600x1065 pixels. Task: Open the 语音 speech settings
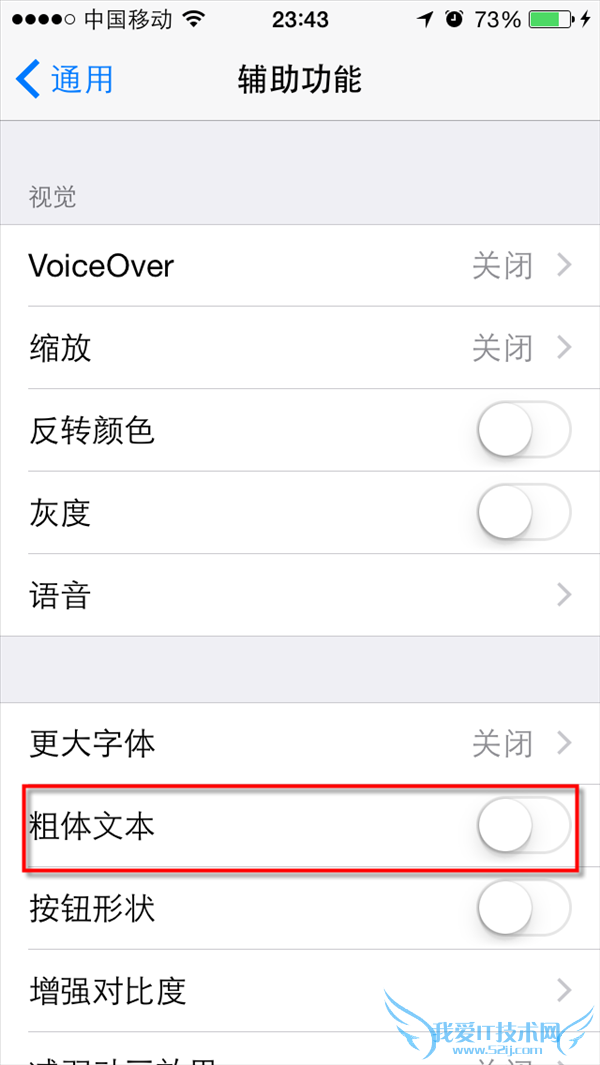click(300, 596)
